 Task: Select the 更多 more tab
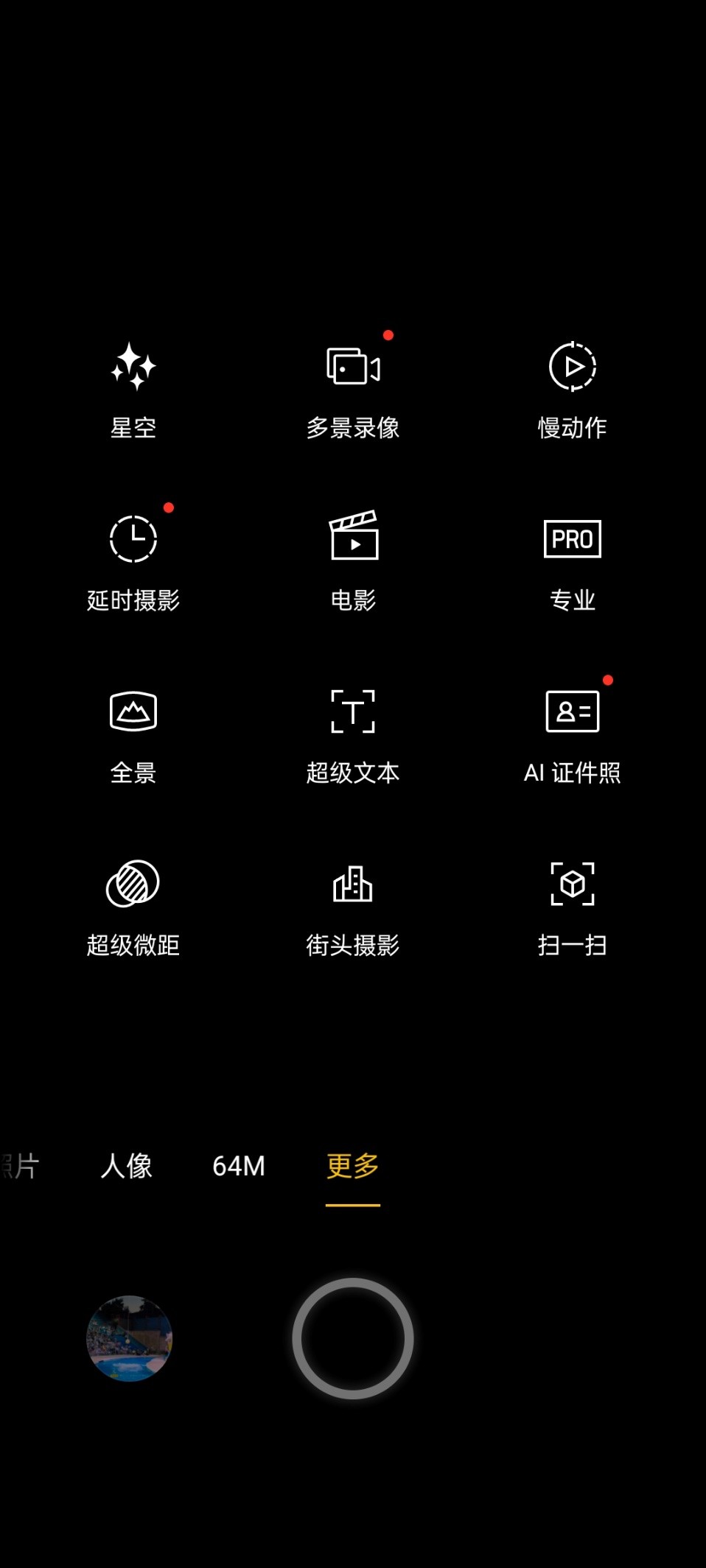point(352,1167)
